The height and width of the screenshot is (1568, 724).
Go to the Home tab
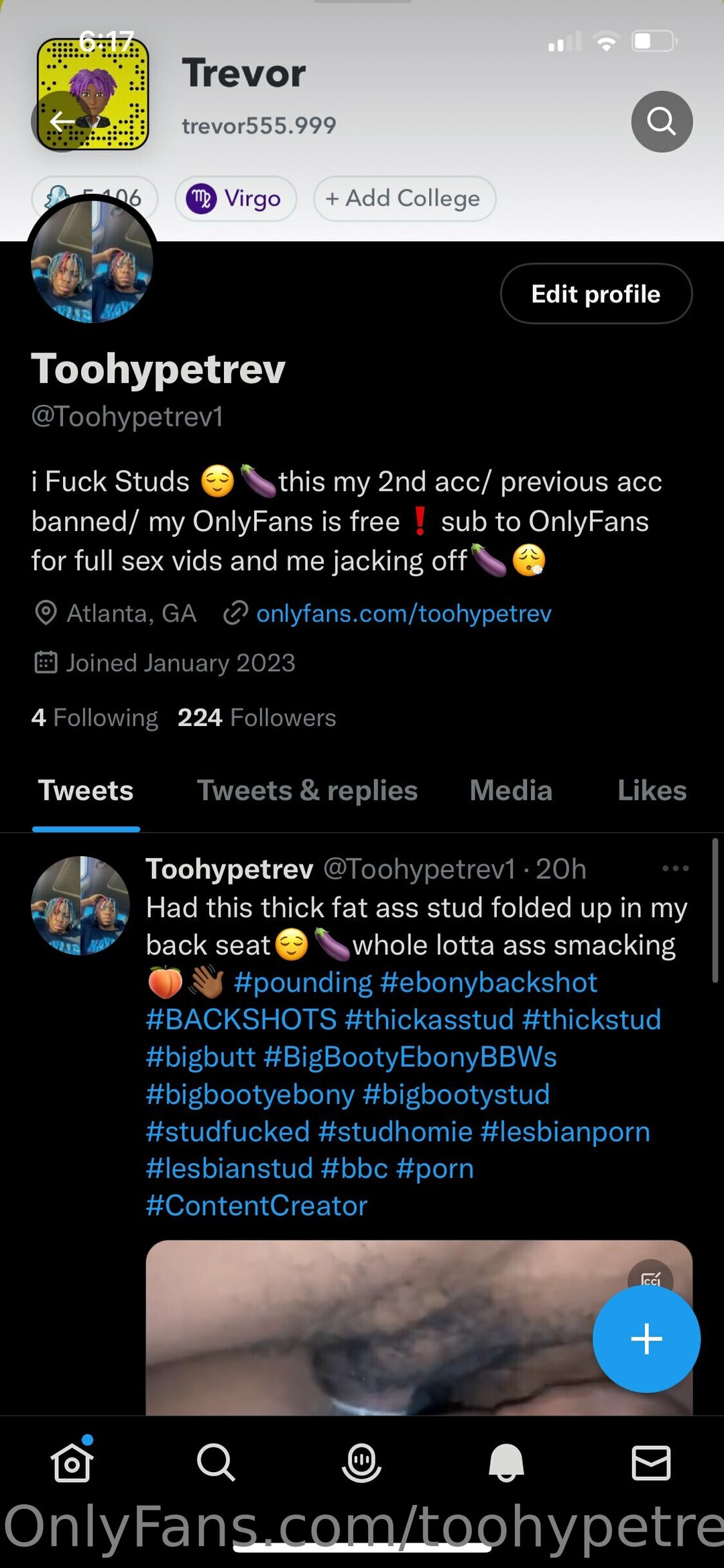(x=72, y=1463)
